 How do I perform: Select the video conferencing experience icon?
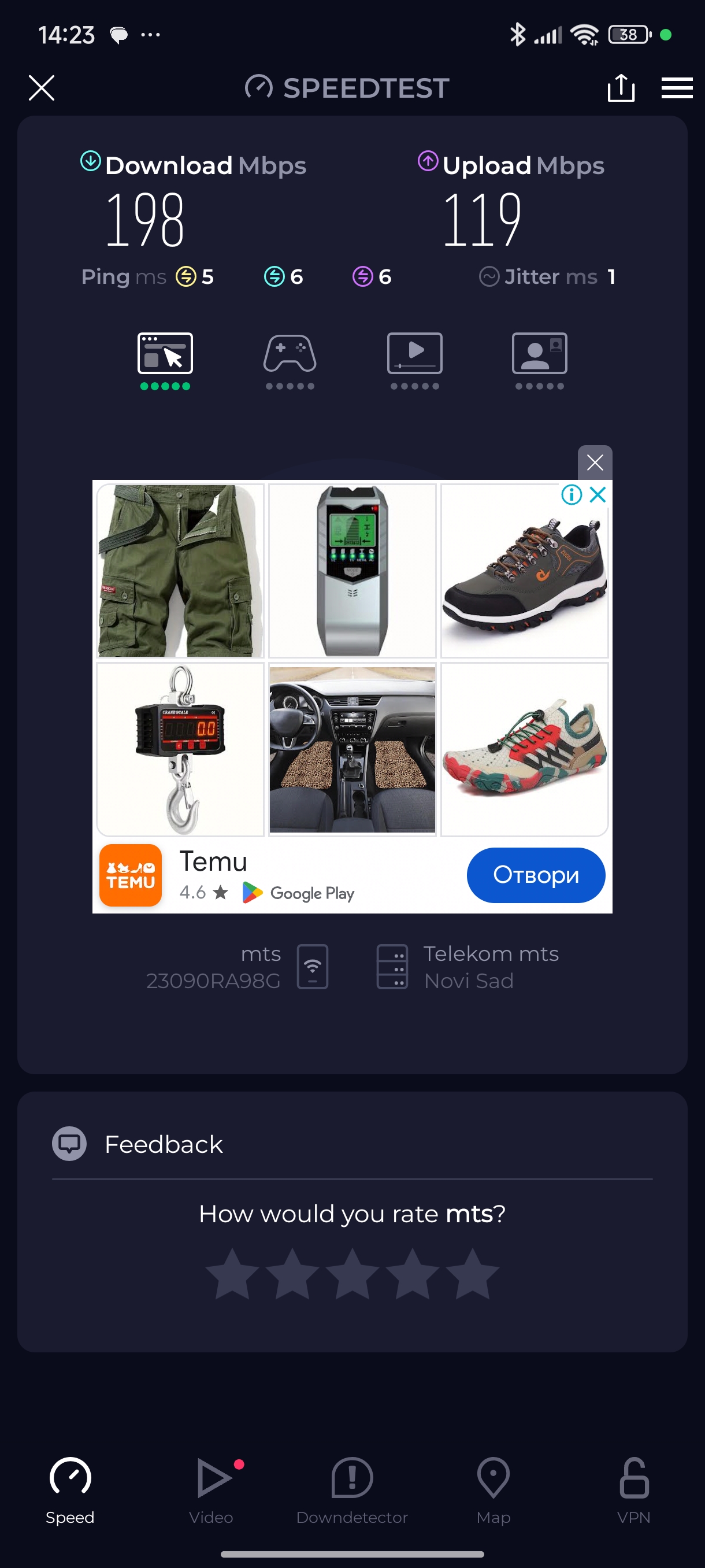540,354
